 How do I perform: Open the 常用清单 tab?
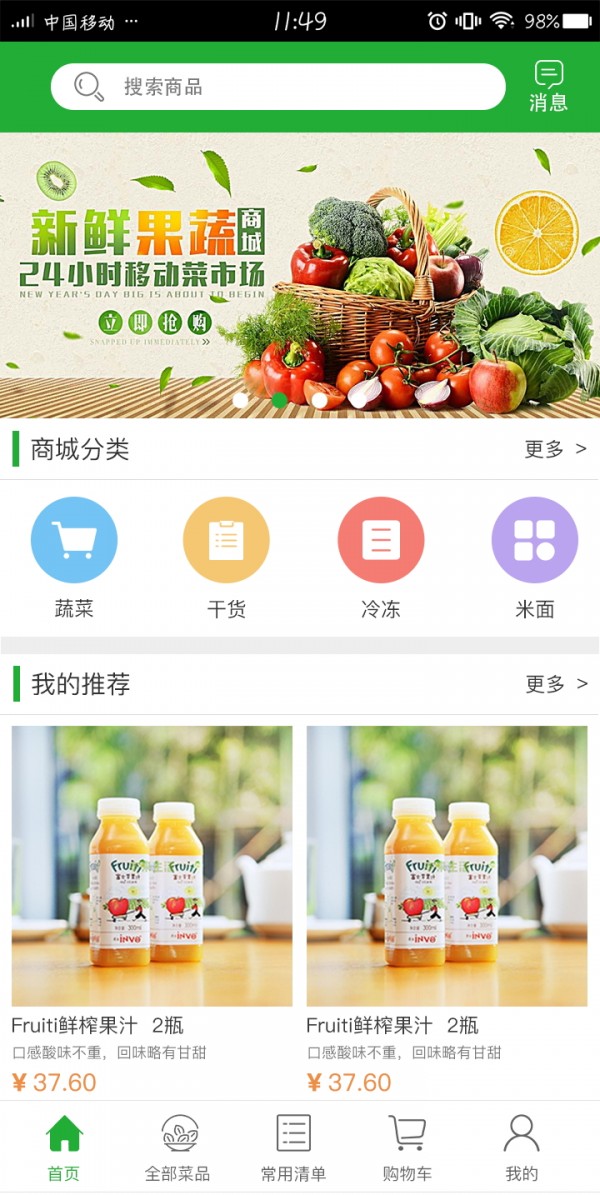[294, 1148]
